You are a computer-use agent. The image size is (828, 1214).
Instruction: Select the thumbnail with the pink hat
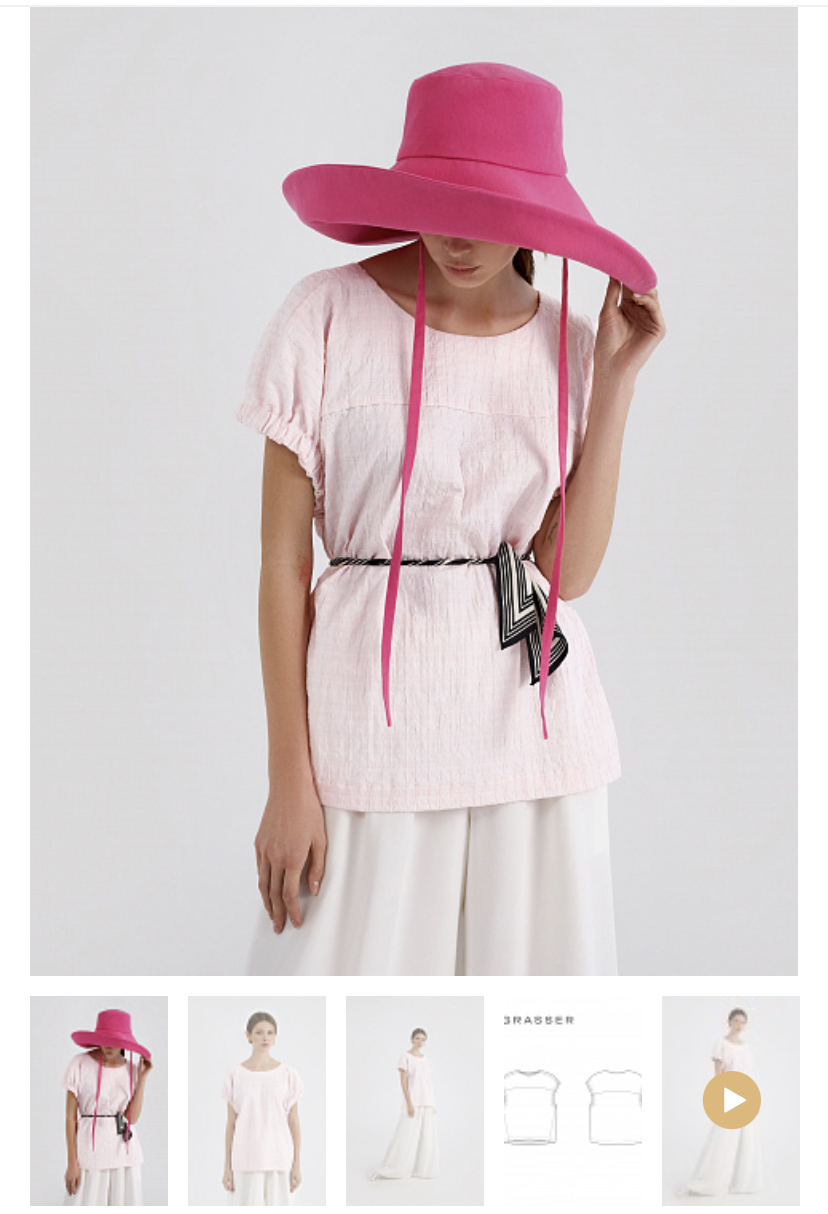[99, 1100]
